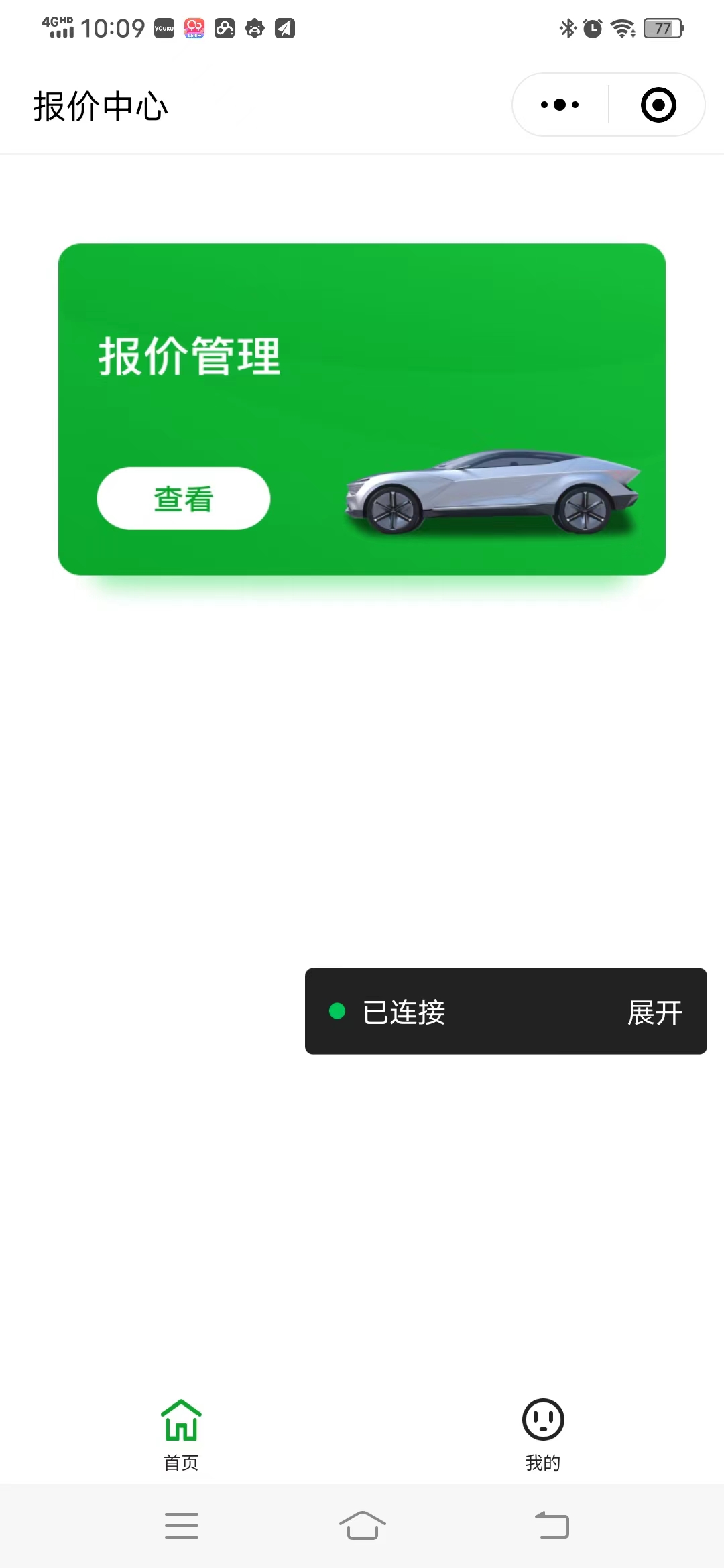
Task: Tap the 查看 button
Action: click(x=184, y=499)
